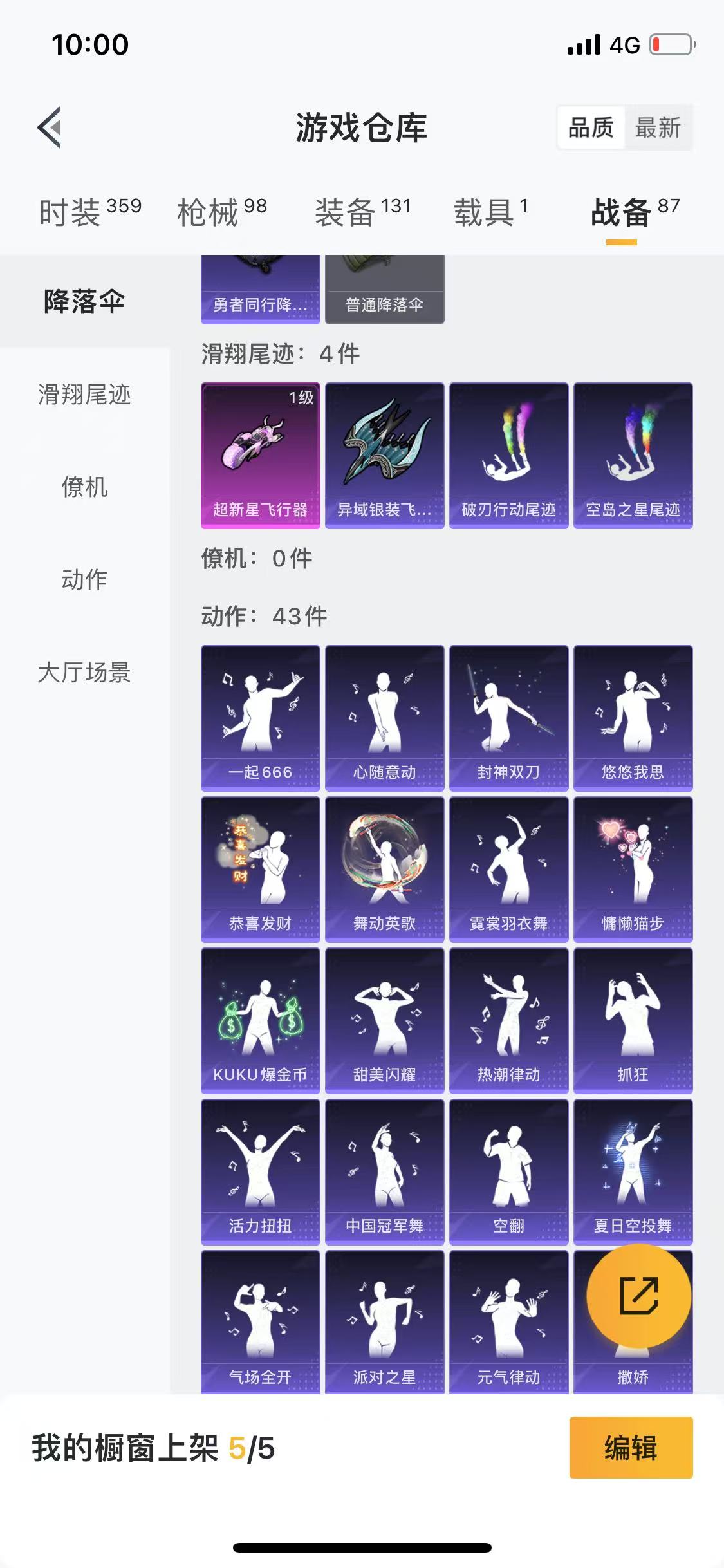724x1568 pixels.
Task: Switch to the 载具 tab
Action: coord(490,212)
